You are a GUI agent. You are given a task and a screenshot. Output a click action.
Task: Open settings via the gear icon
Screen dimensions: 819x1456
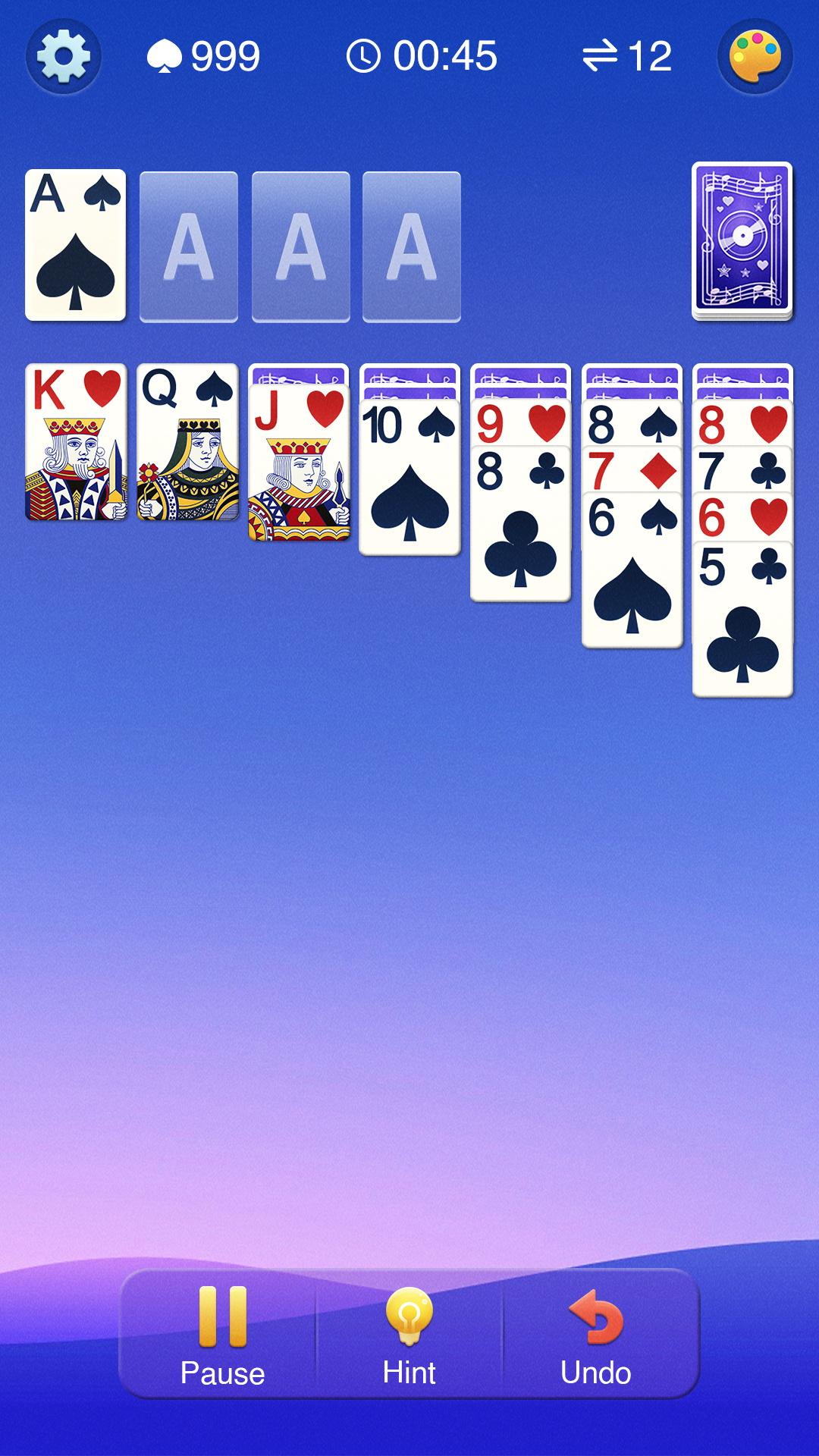[x=64, y=56]
